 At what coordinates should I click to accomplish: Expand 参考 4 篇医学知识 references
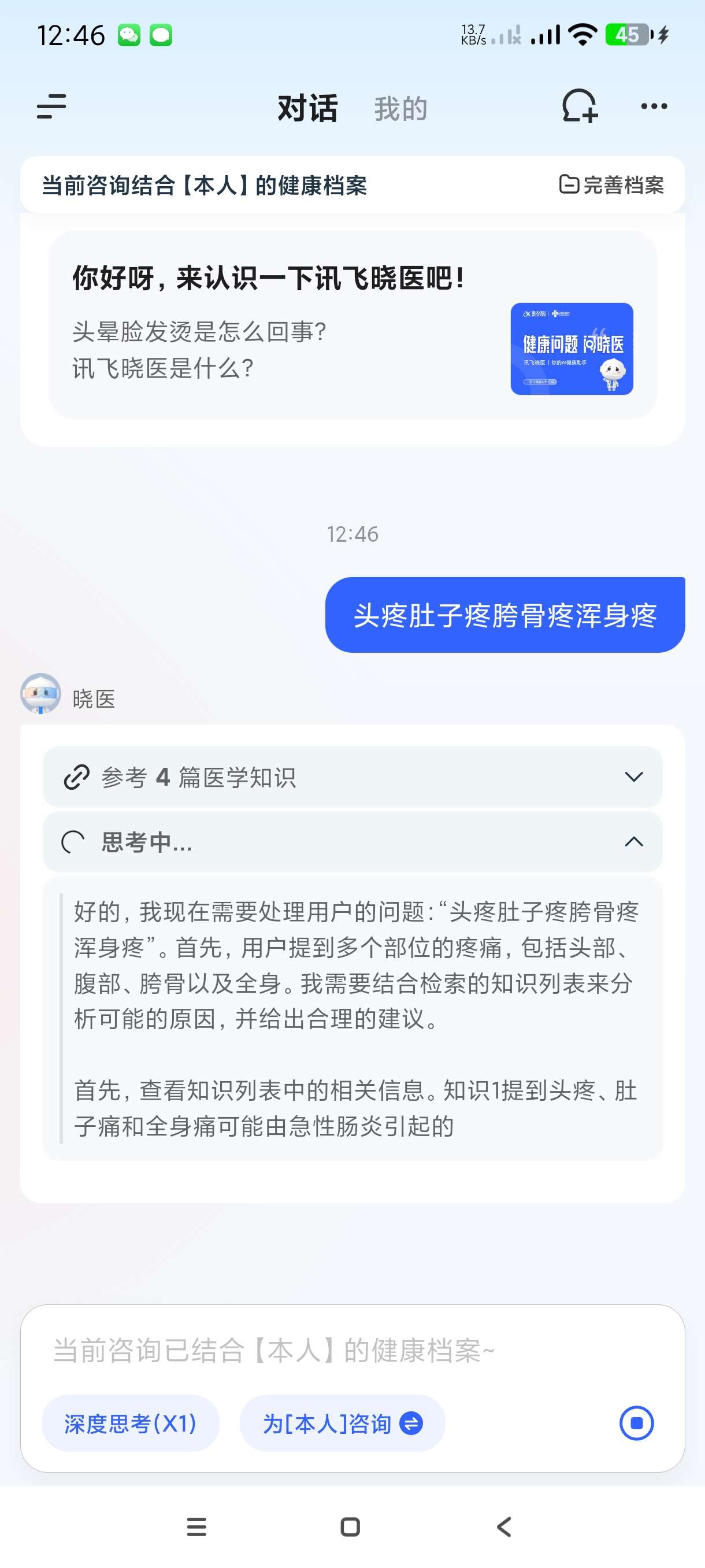click(352, 777)
